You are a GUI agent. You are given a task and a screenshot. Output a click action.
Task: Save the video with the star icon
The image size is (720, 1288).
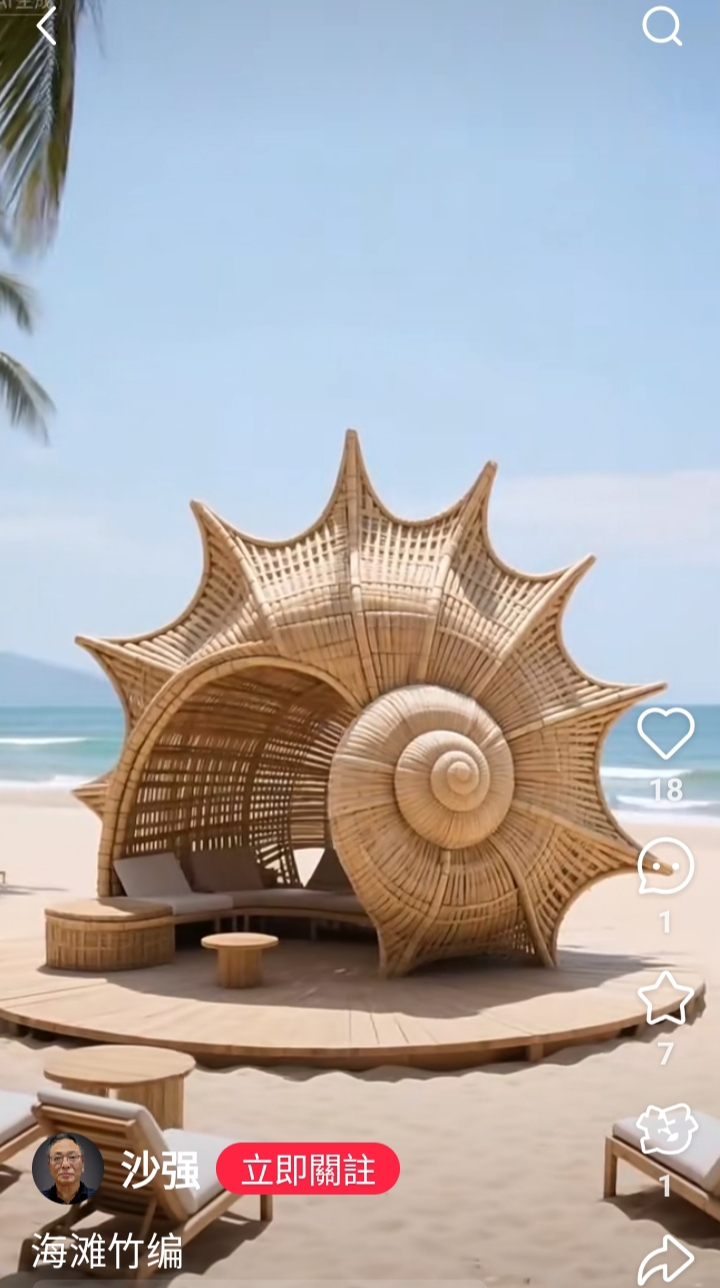[666, 998]
